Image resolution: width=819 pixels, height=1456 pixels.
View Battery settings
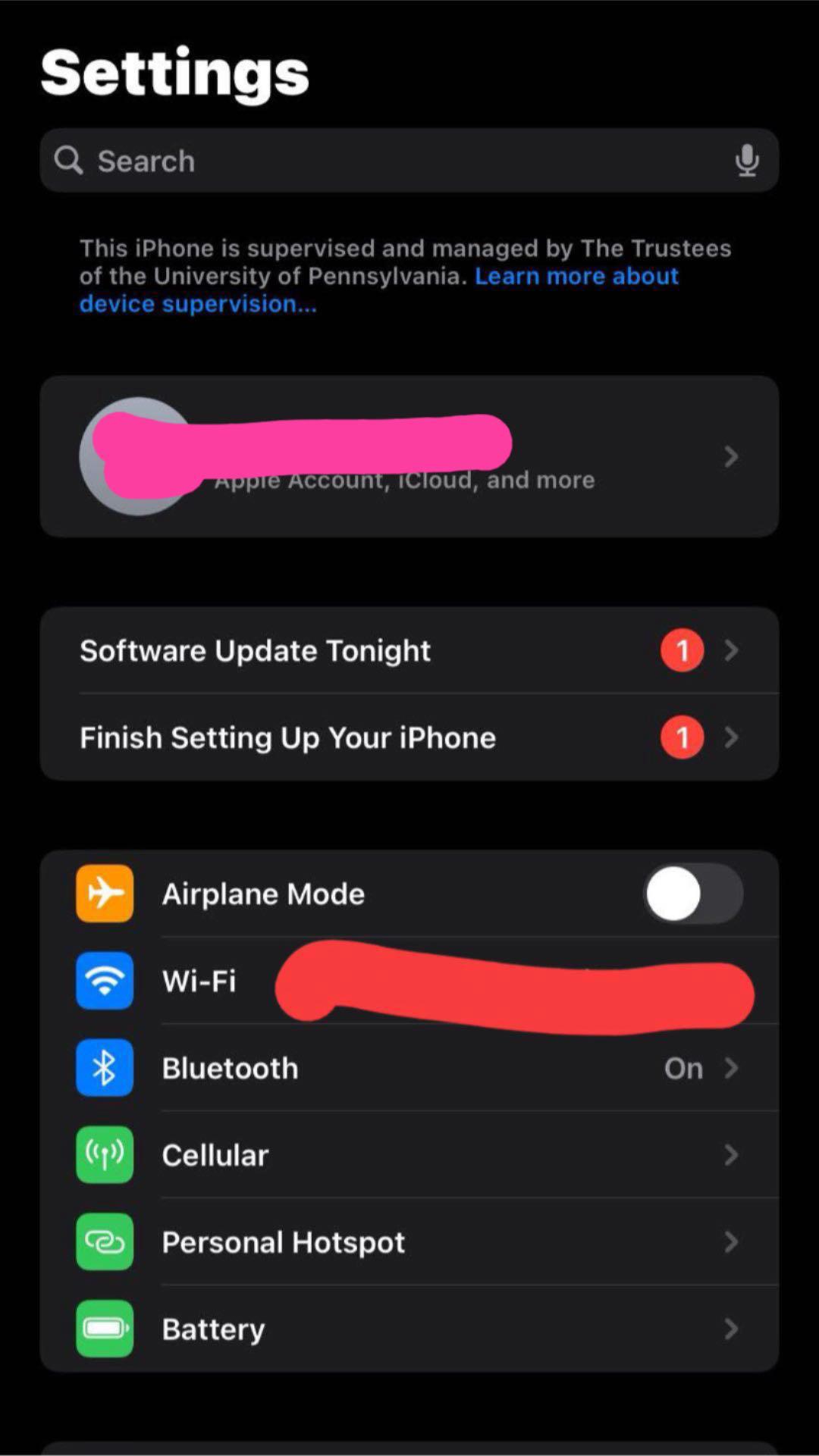[409, 1329]
